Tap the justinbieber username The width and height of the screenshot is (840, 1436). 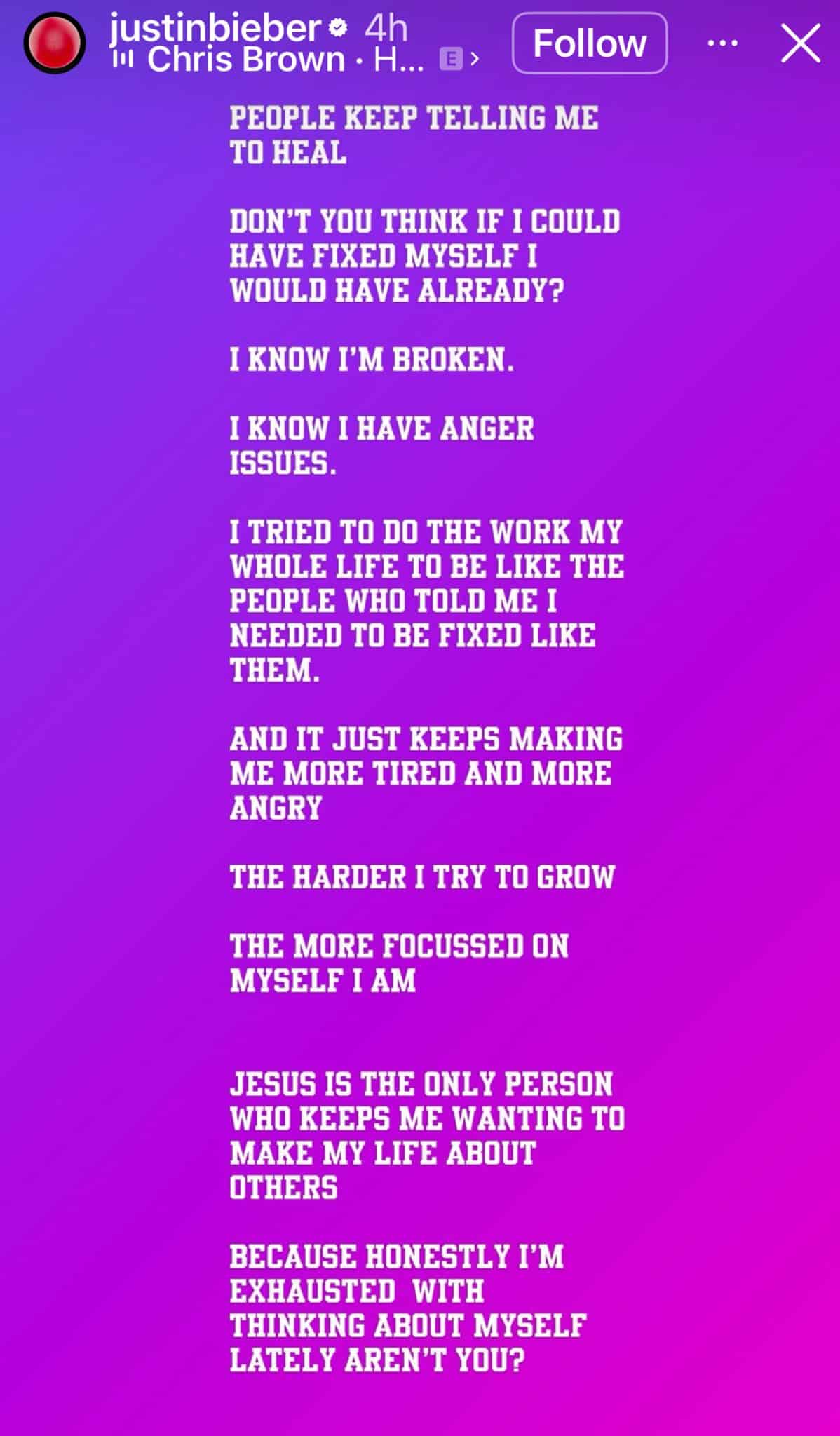[216, 28]
